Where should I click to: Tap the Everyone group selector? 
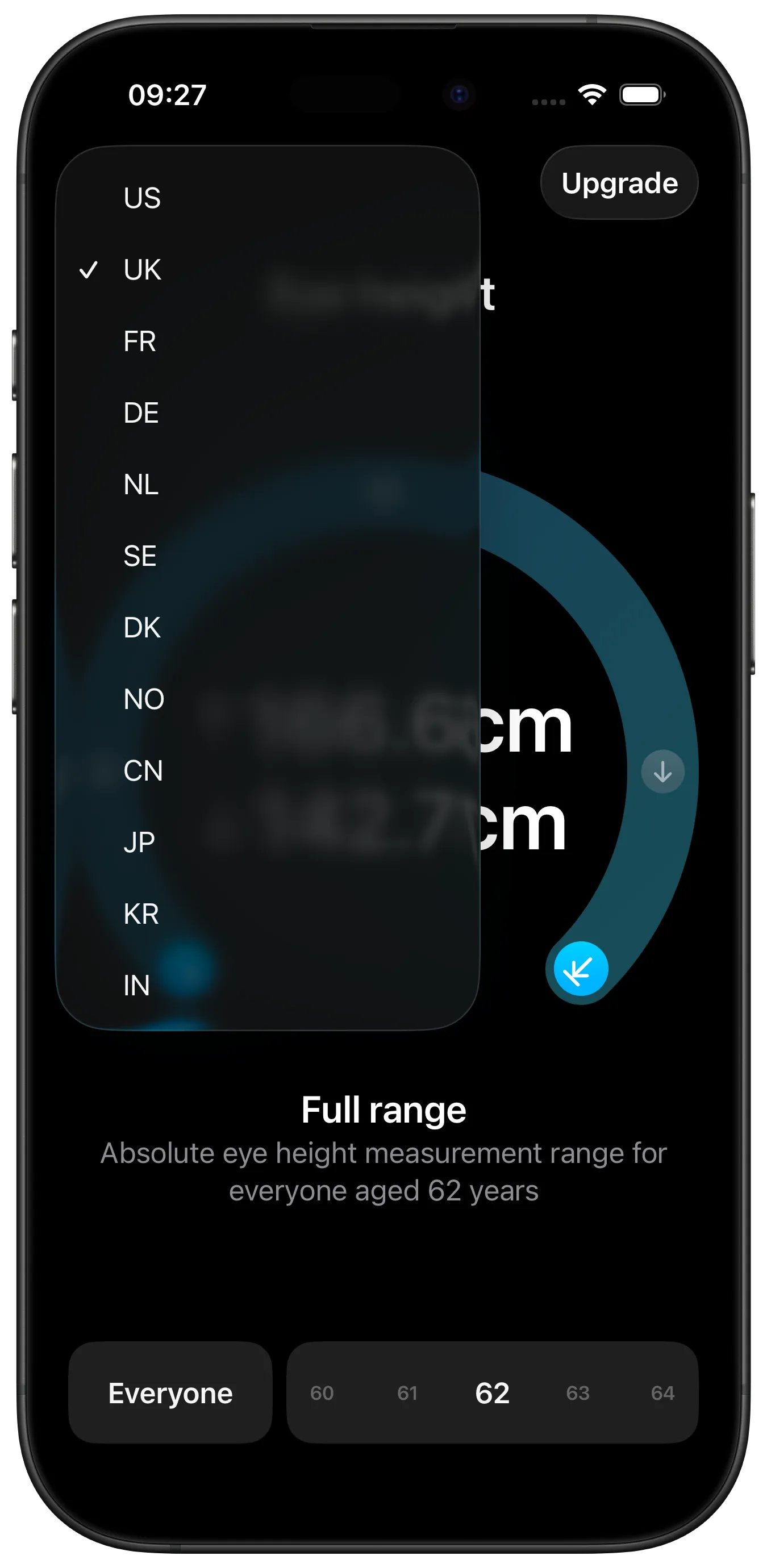click(170, 1393)
